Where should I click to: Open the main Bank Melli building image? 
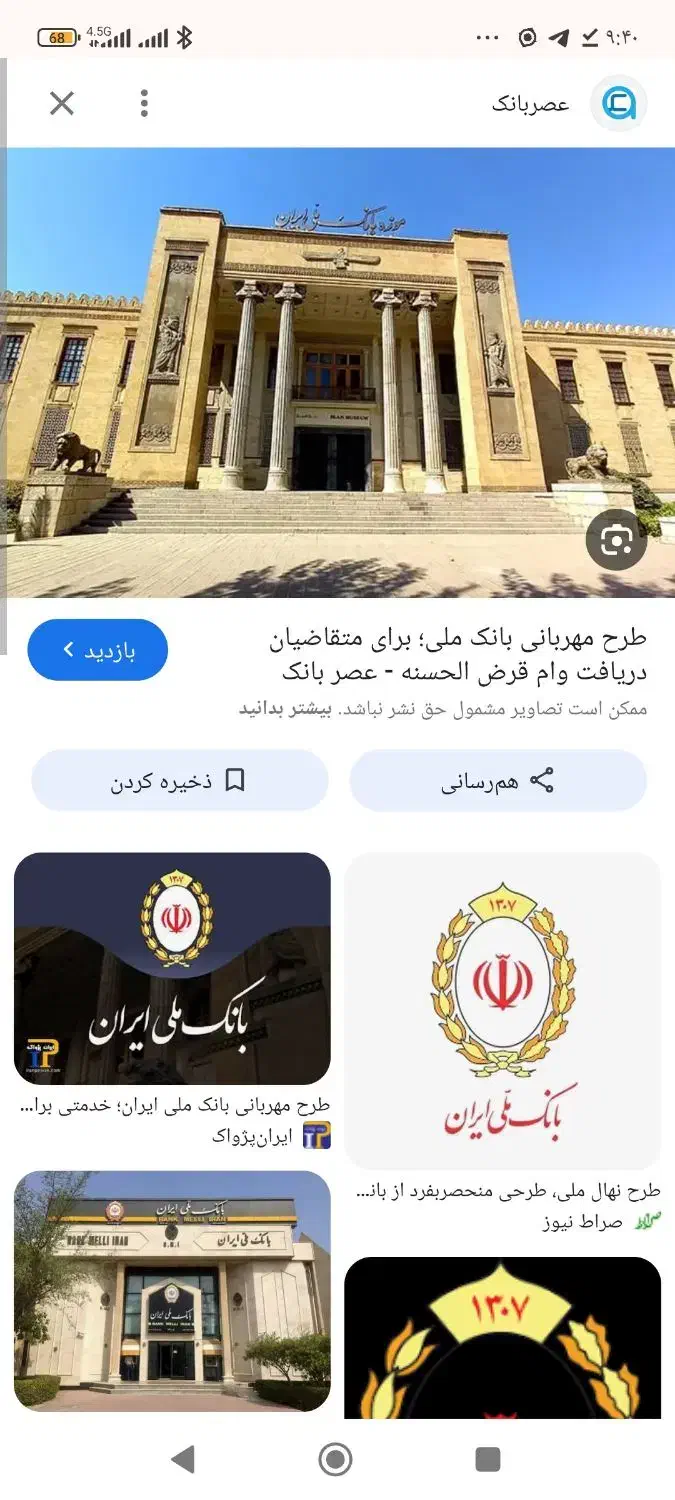click(x=338, y=372)
